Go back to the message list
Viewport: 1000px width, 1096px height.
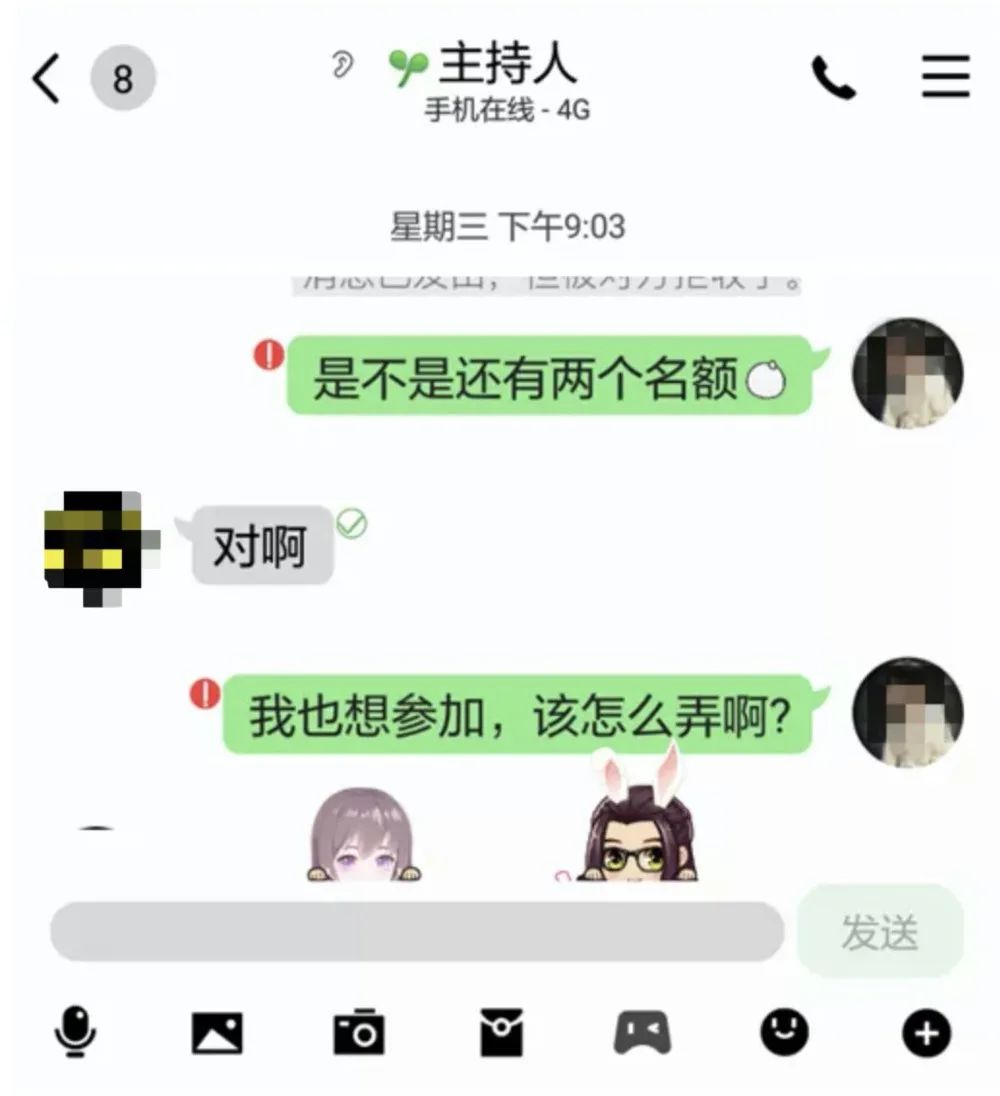(46, 78)
